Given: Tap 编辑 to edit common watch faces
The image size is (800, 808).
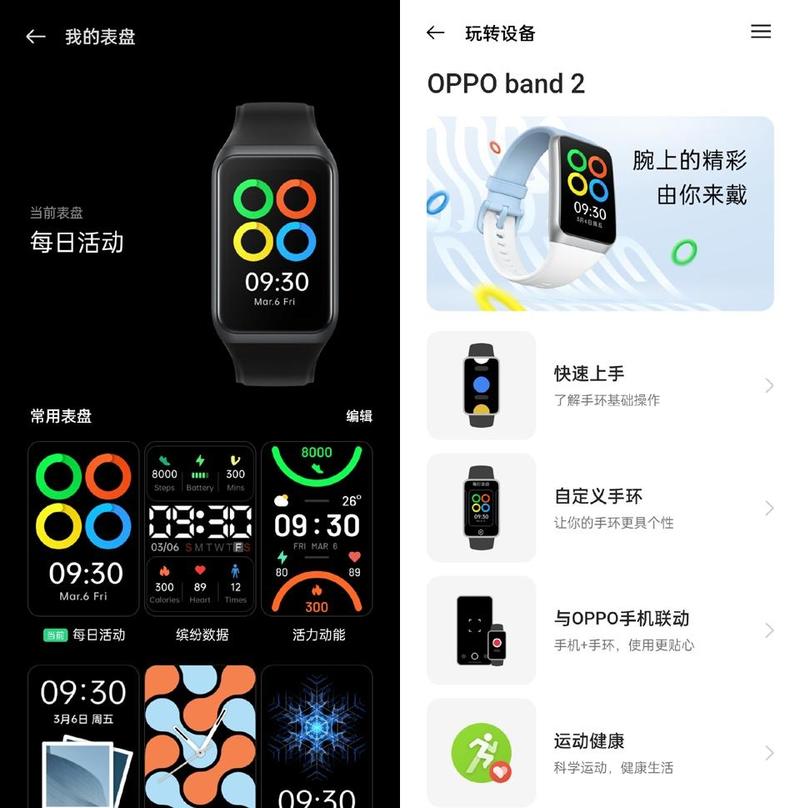Looking at the screenshot, I should tap(359, 416).
